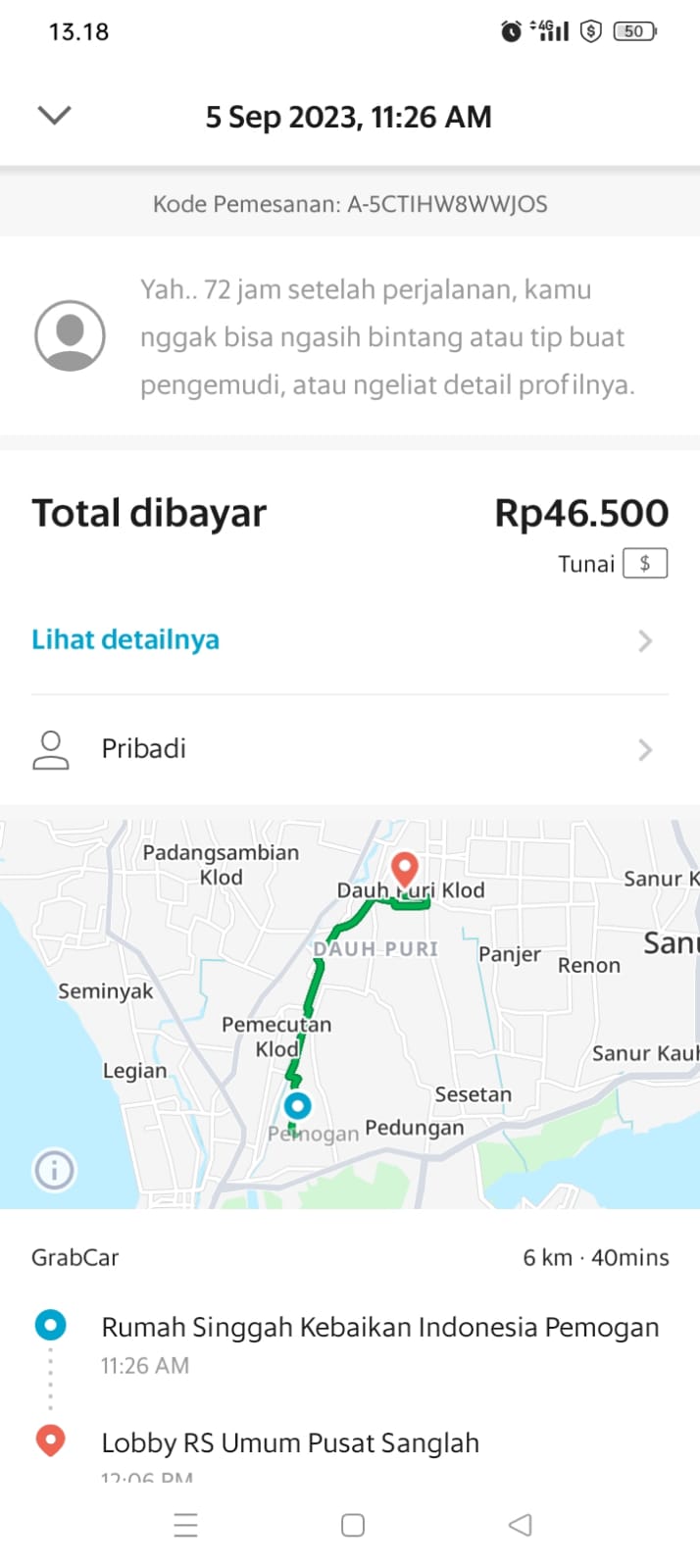The height and width of the screenshot is (1568, 700).
Task: Collapse the trip details with the down chevron
Action: click(54, 116)
